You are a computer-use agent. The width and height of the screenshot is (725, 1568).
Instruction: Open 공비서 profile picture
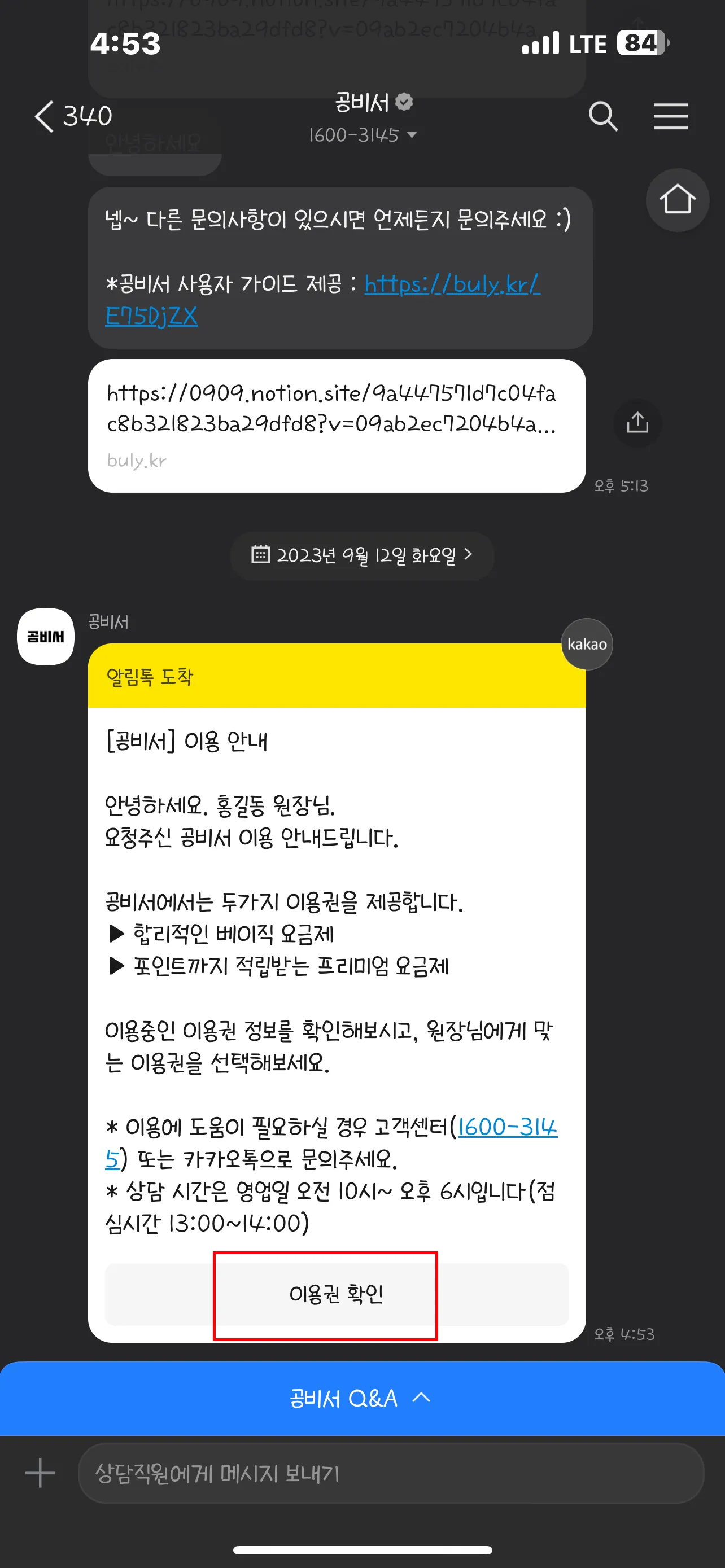point(46,637)
